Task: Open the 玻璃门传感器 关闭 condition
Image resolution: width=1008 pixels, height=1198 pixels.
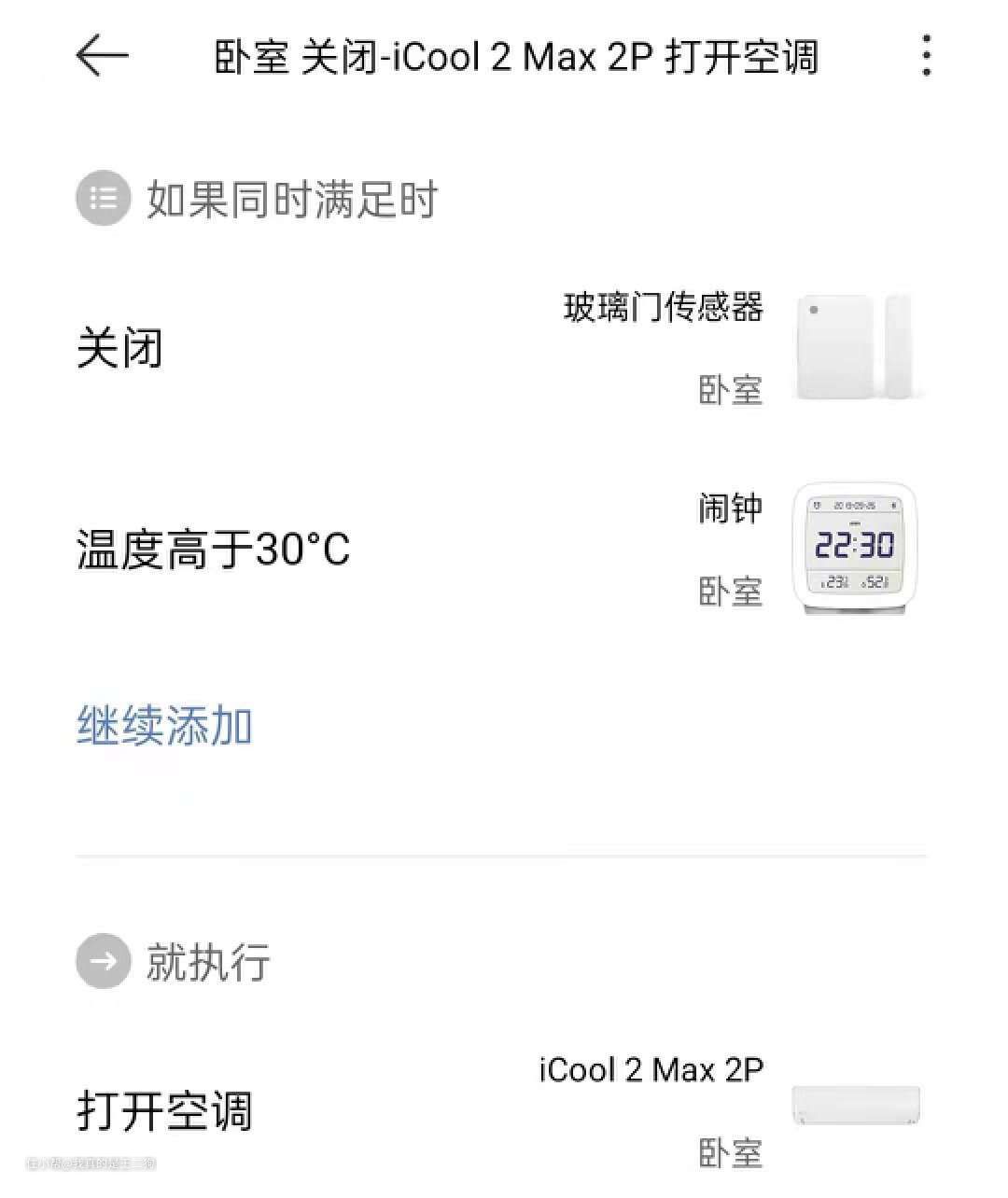Action: click(502, 349)
